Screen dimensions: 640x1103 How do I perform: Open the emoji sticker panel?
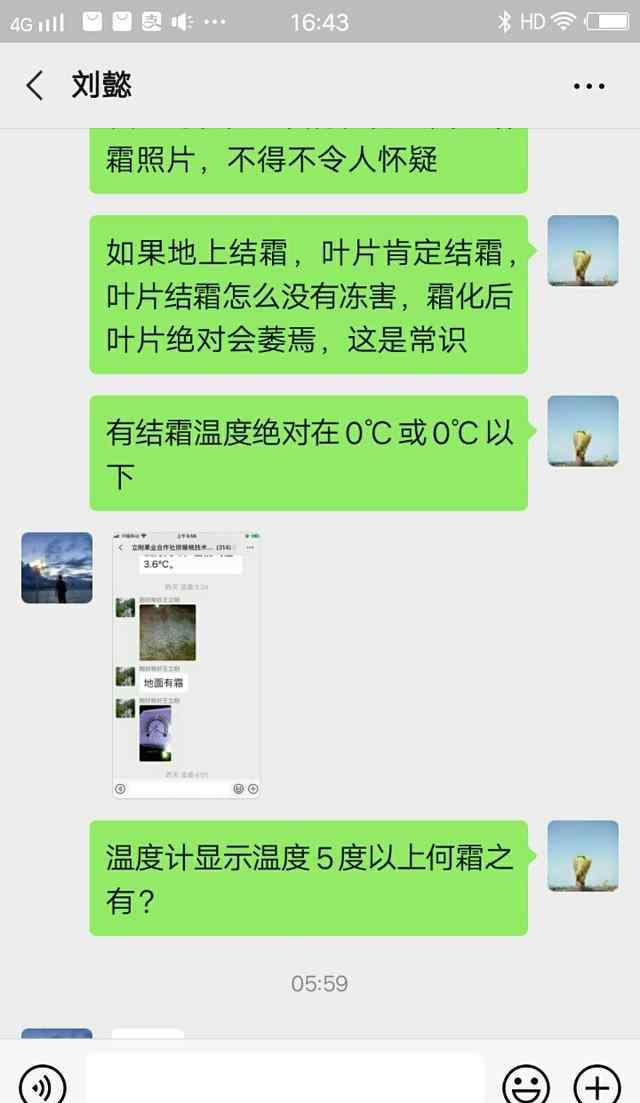[x=526, y=1084]
